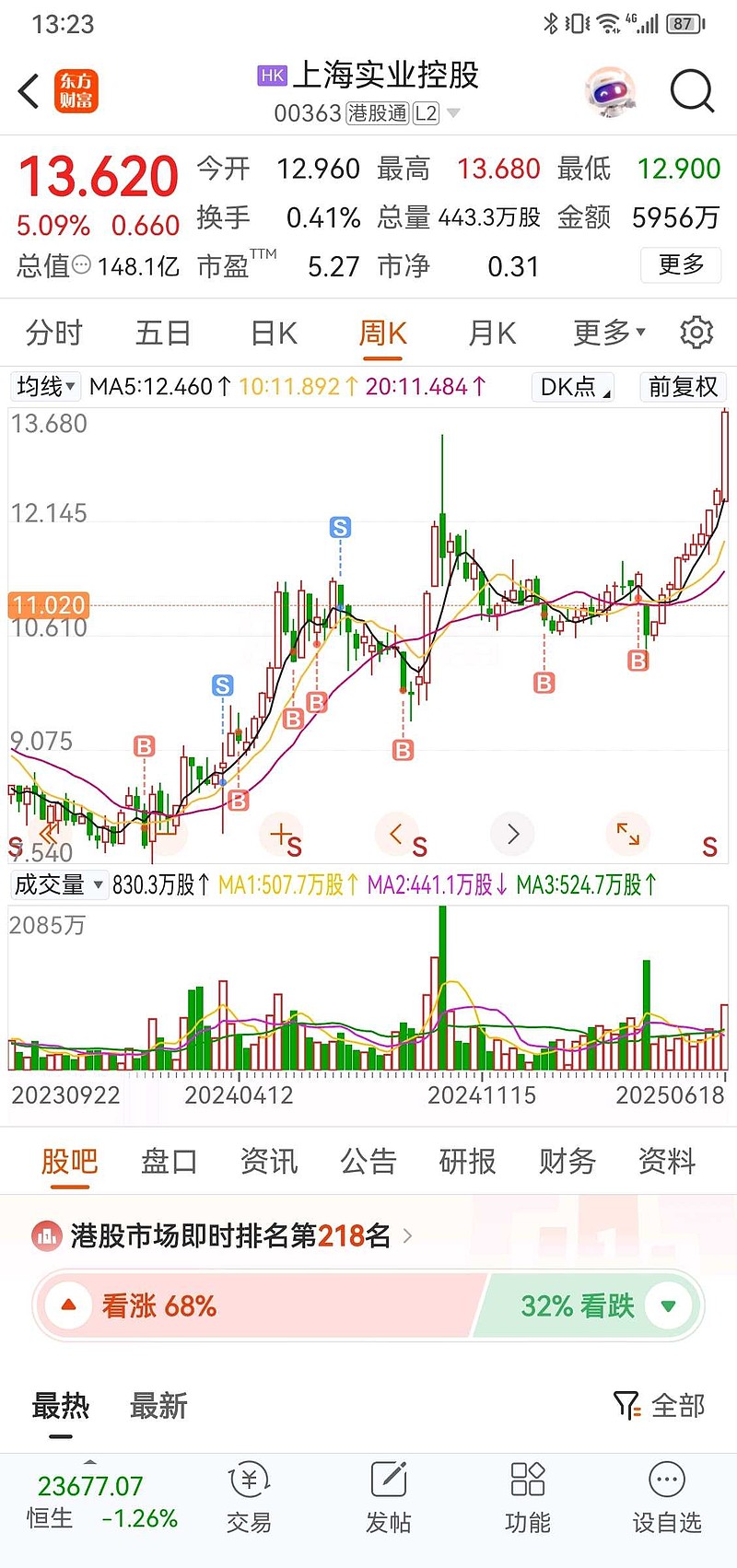Tap the 前复权 adjustment button
Image resolution: width=737 pixels, height=1568 pixels.
pyautogui.click(x=684, y=386)
